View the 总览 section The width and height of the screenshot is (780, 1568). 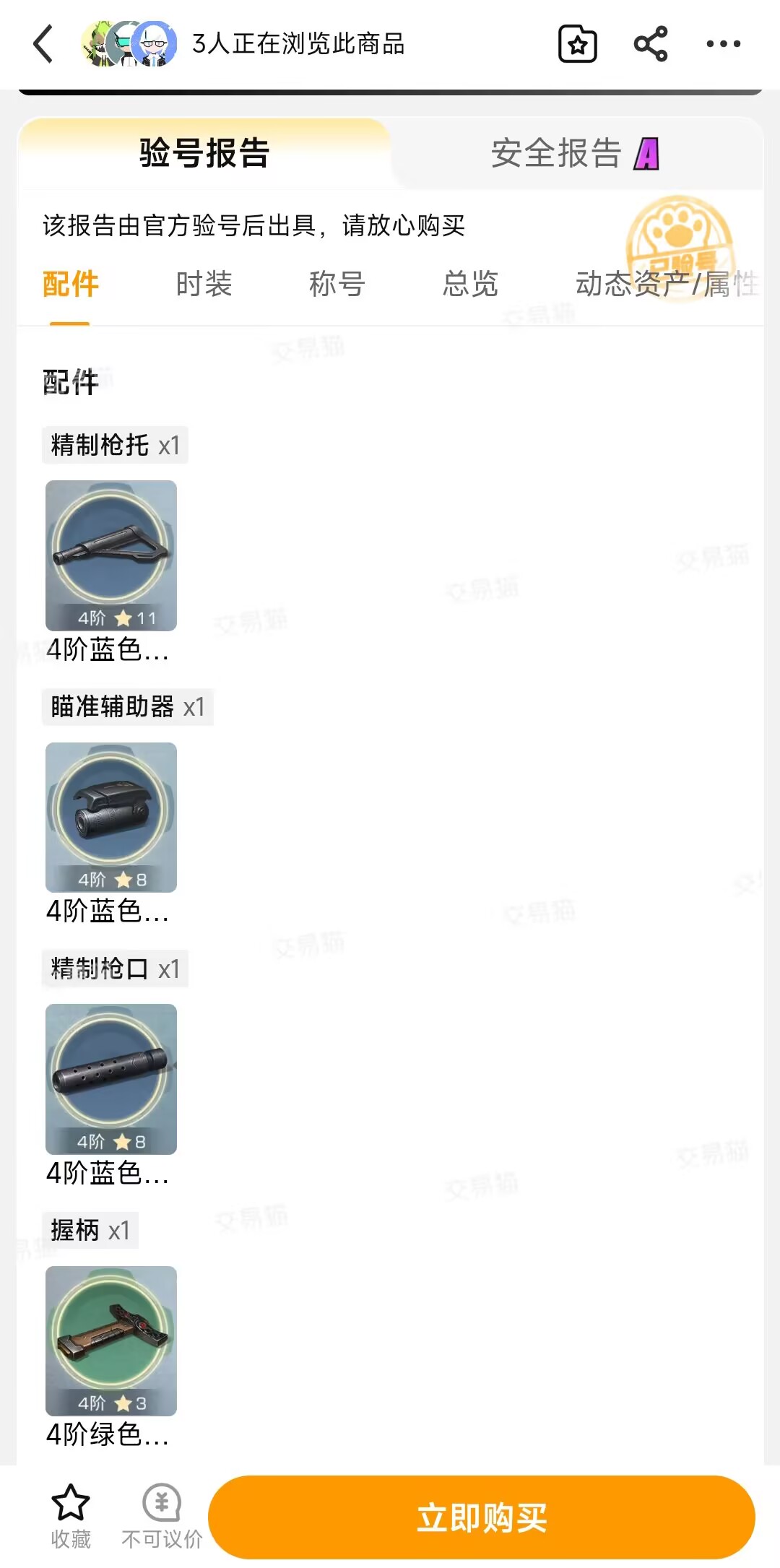pyautogui.click(x=470, y=284)
